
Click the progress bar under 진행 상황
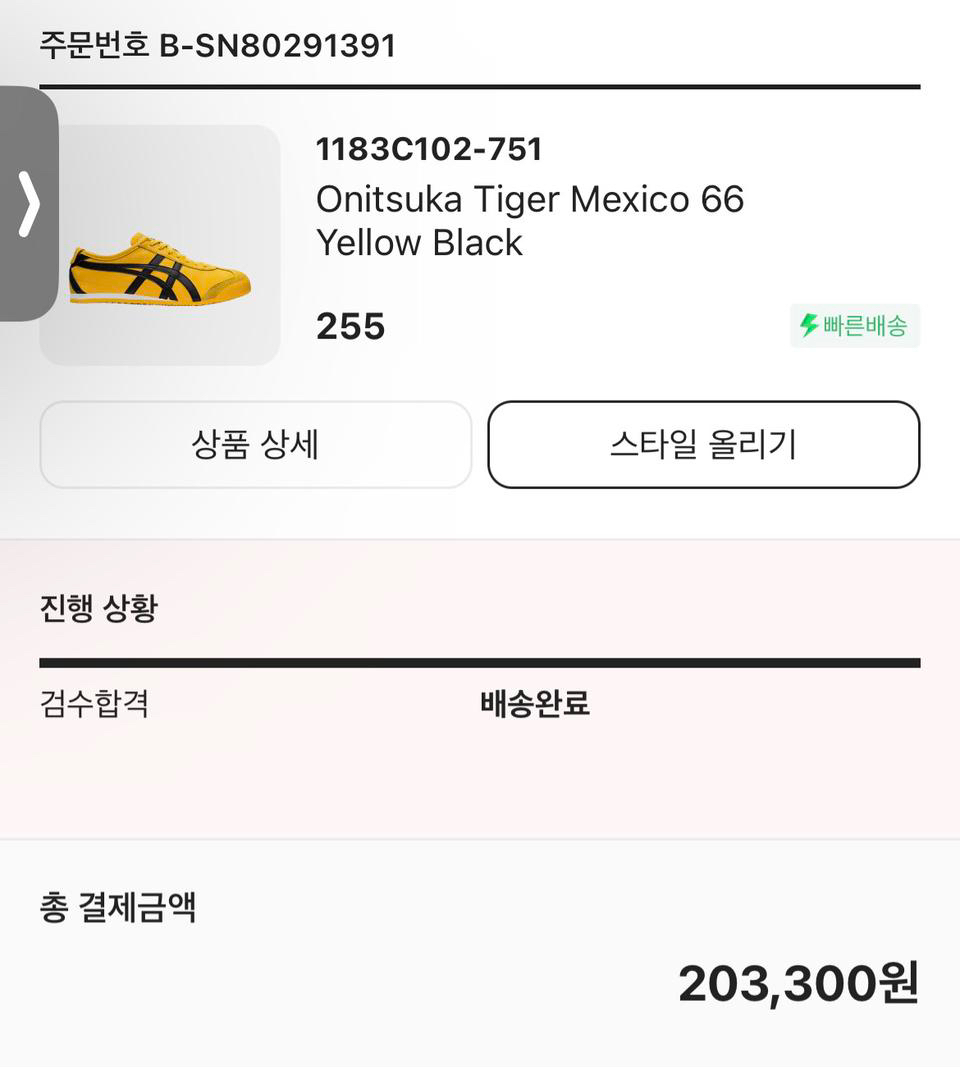(x=480, y=660)
